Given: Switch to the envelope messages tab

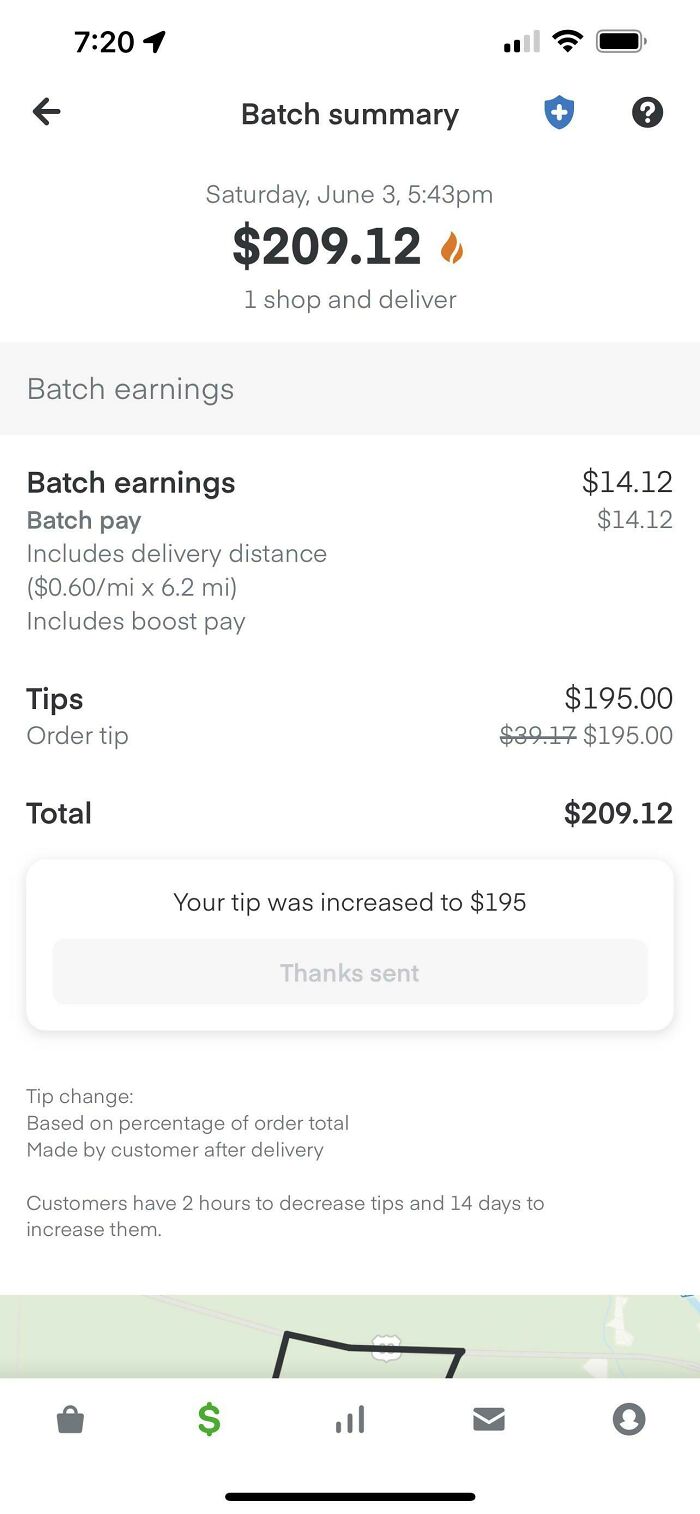Looking at the screenshot, I should [x=489, y=1419].
